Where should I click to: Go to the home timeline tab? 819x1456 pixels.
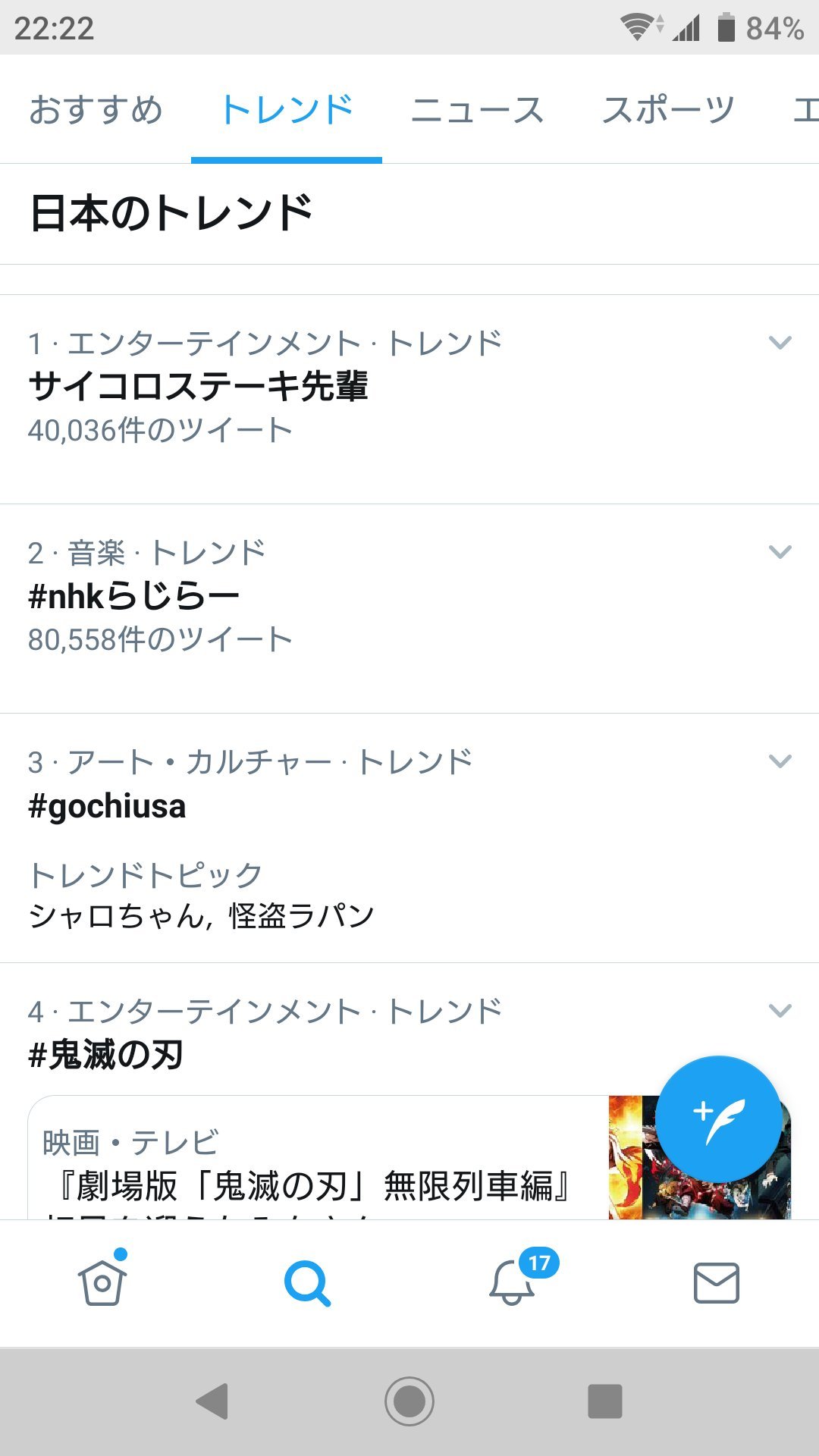click(x=102, y=1283)
